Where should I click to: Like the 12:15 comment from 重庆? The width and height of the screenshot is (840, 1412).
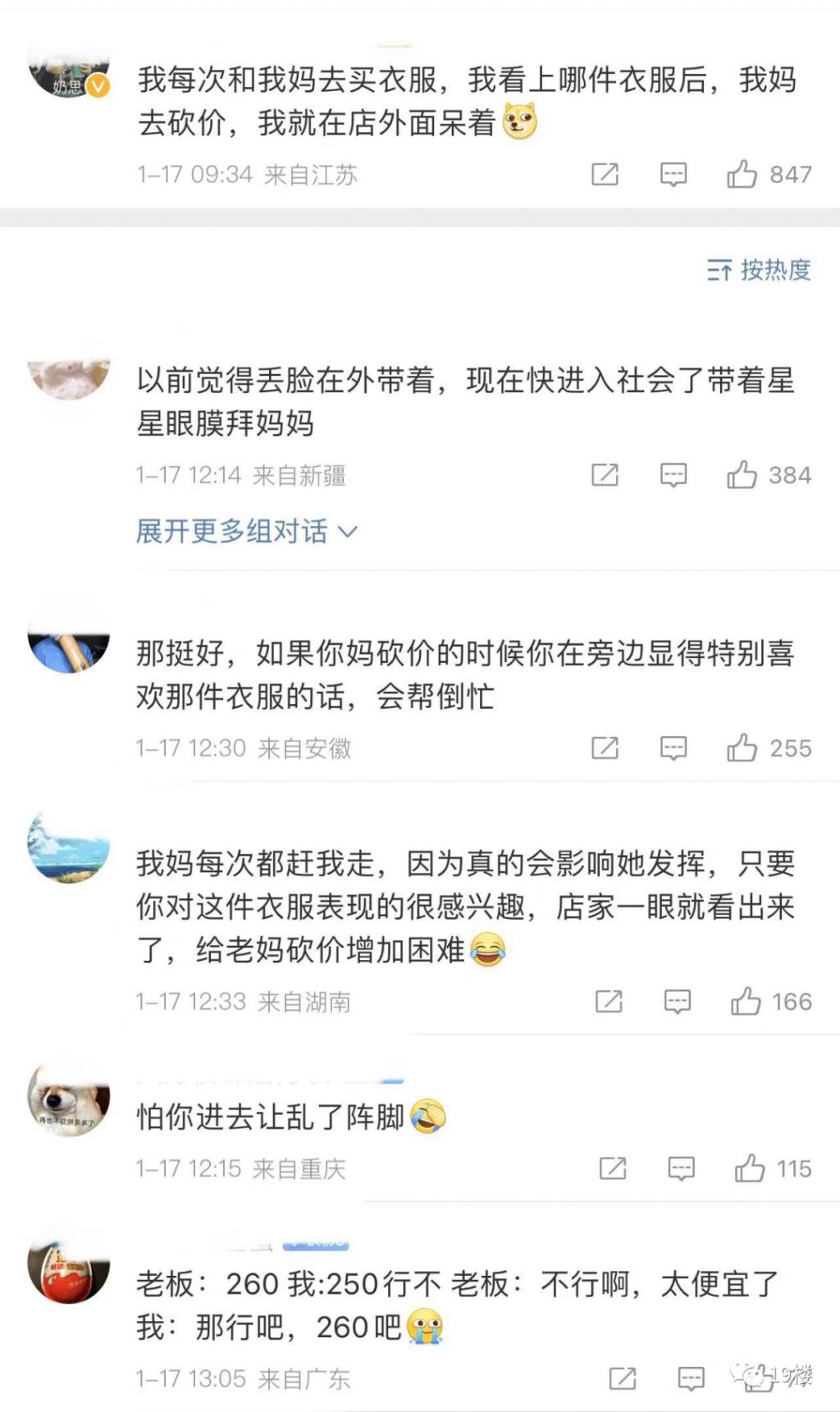click(750, 1168)
